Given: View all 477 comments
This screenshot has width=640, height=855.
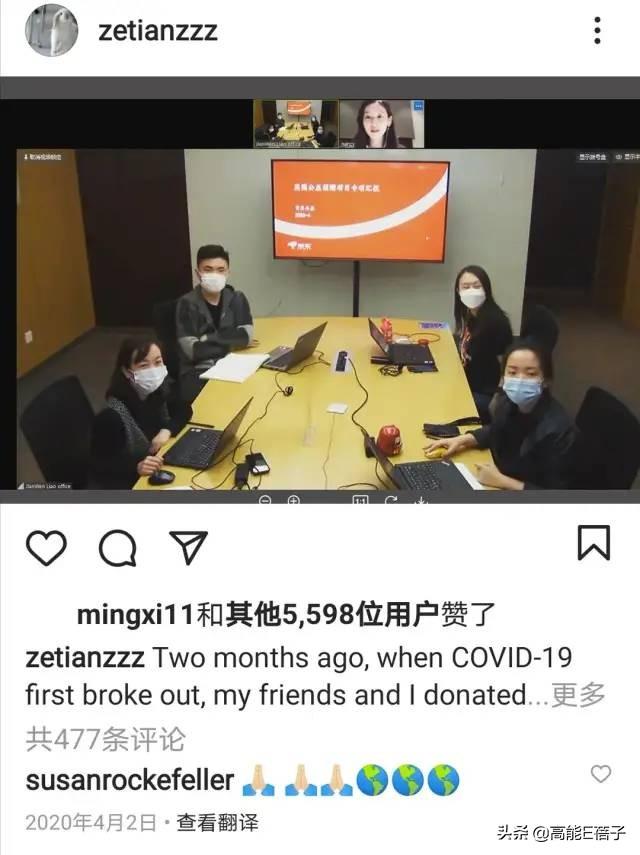Looking at the screenshot, I should click(105, 739).
